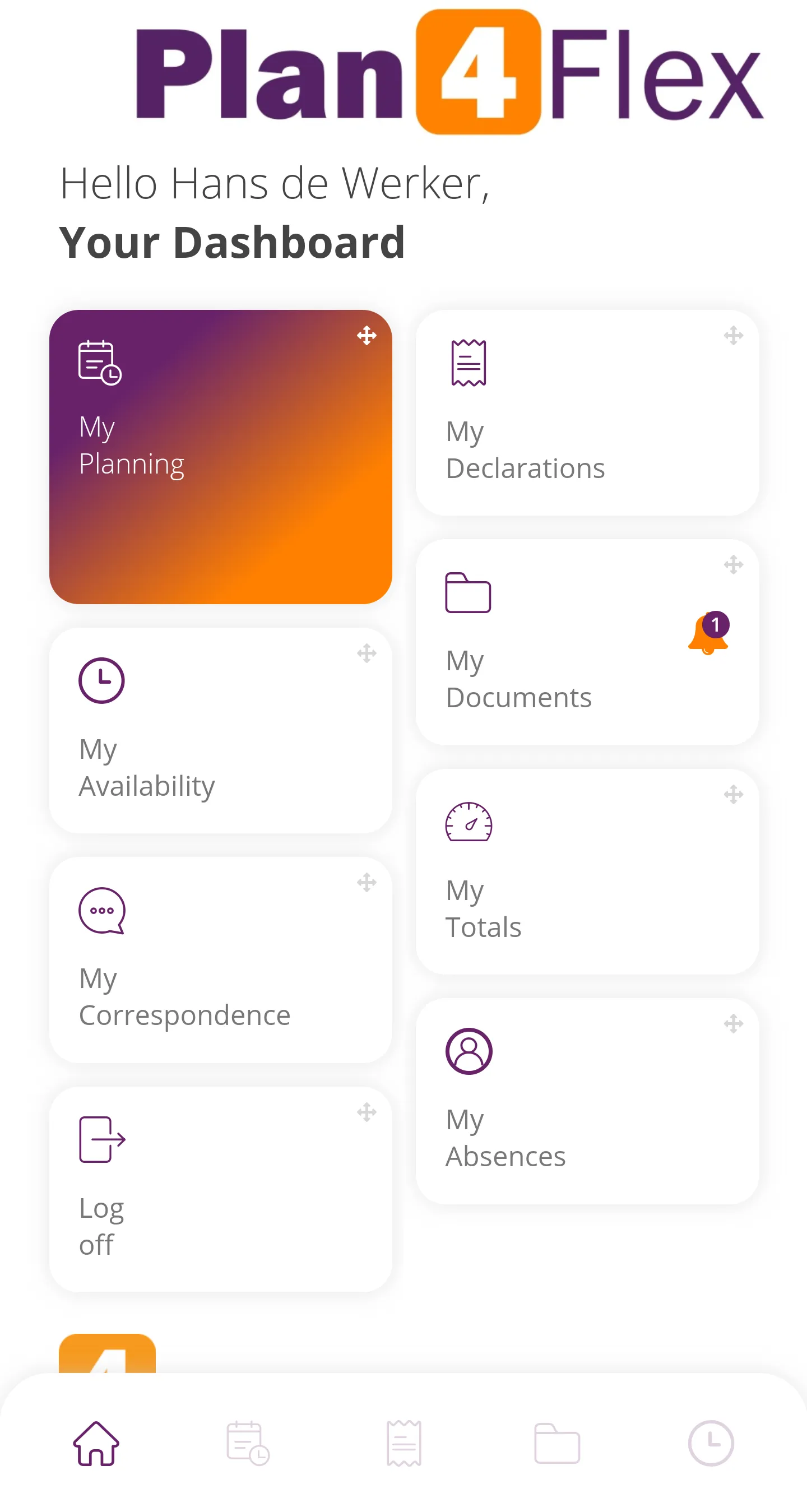
Task: Click the person icon on My Absences tile
Action: (468, 1052)
